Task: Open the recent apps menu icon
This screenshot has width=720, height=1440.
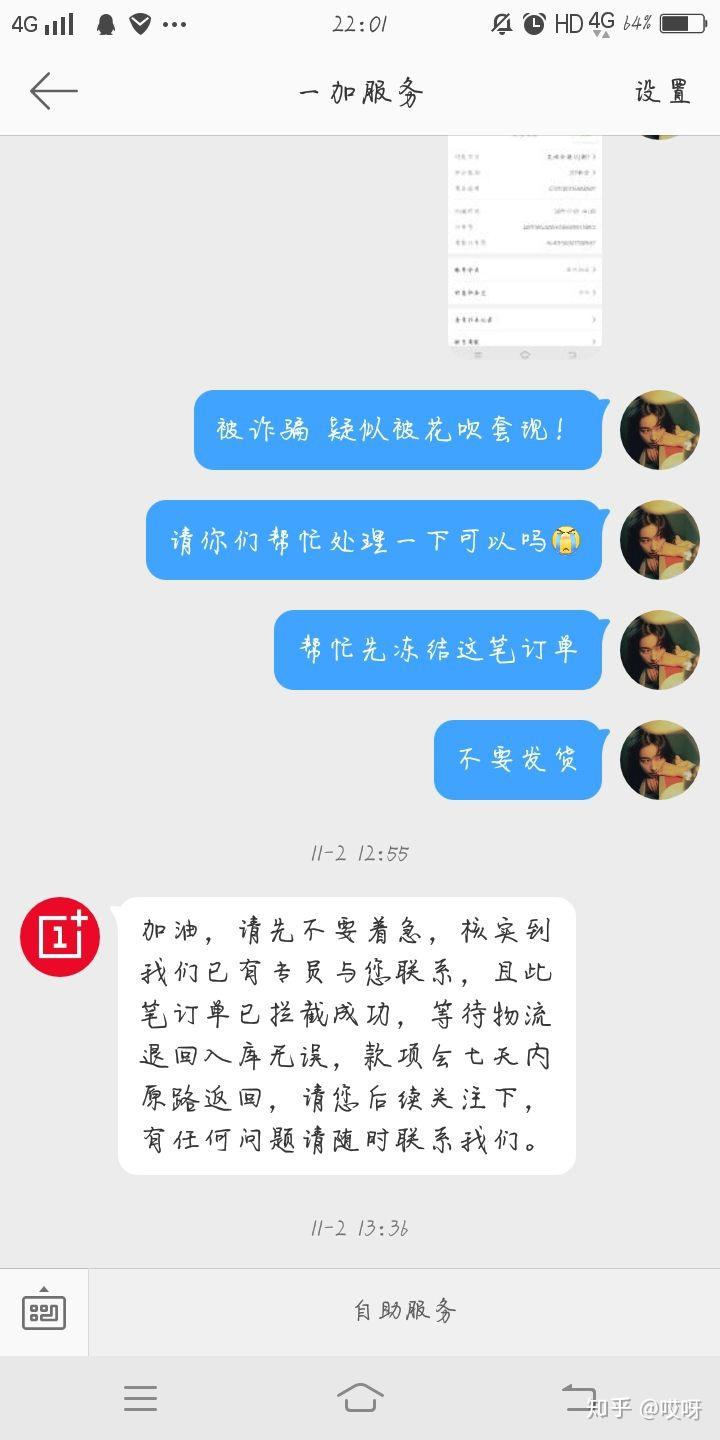Action: click(x=140, y=1398)
